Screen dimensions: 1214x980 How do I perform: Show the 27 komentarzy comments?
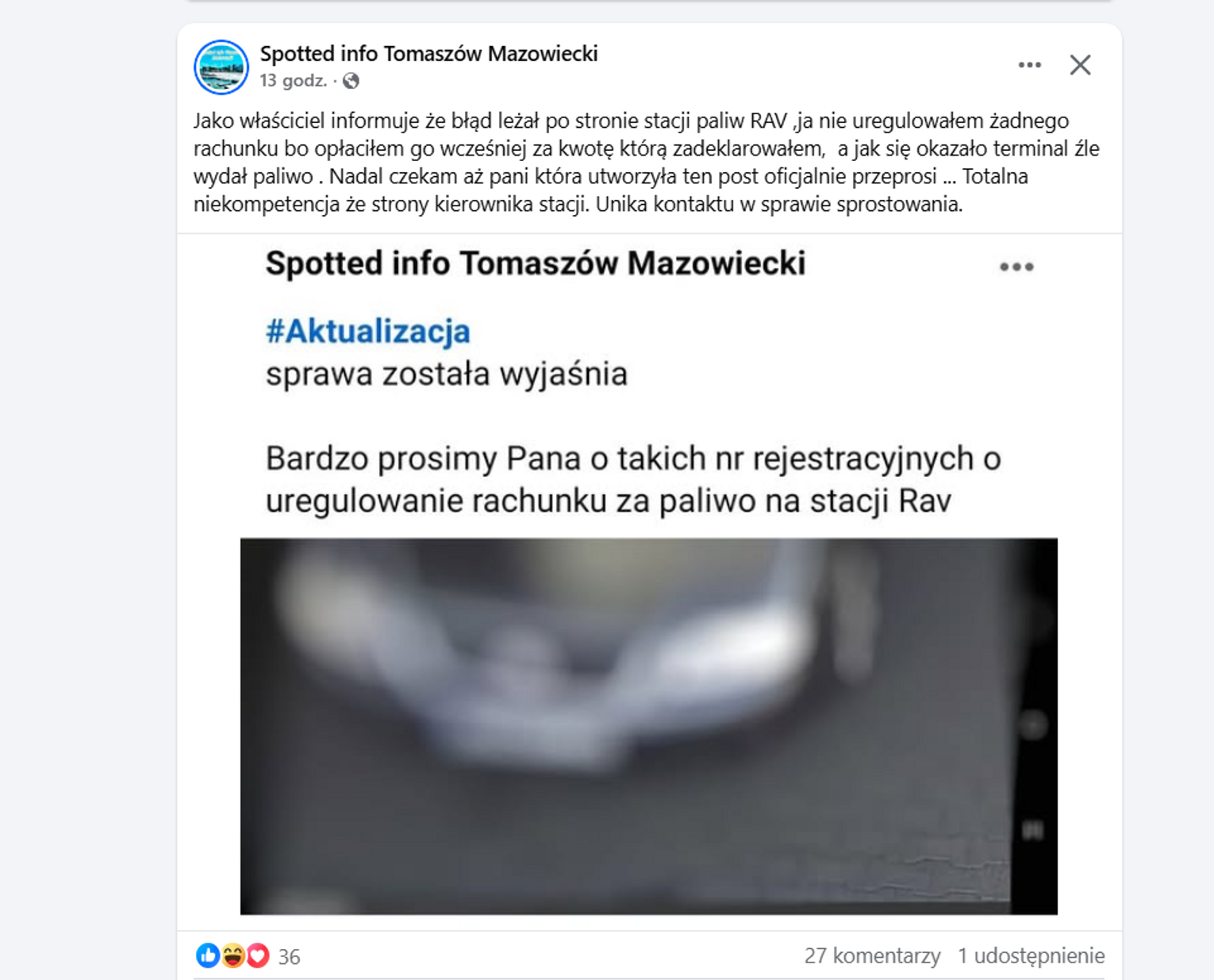(872, 956)
